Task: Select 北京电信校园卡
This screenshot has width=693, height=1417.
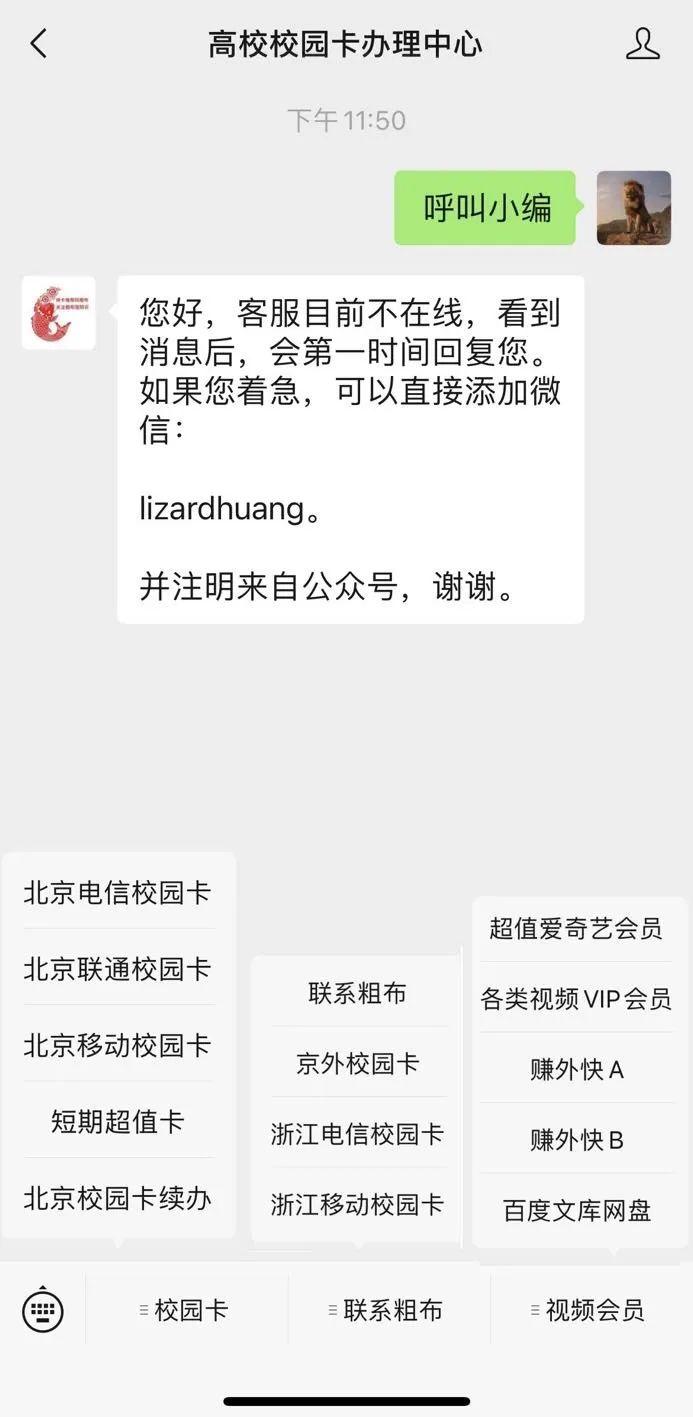Action: pos(118,892)
